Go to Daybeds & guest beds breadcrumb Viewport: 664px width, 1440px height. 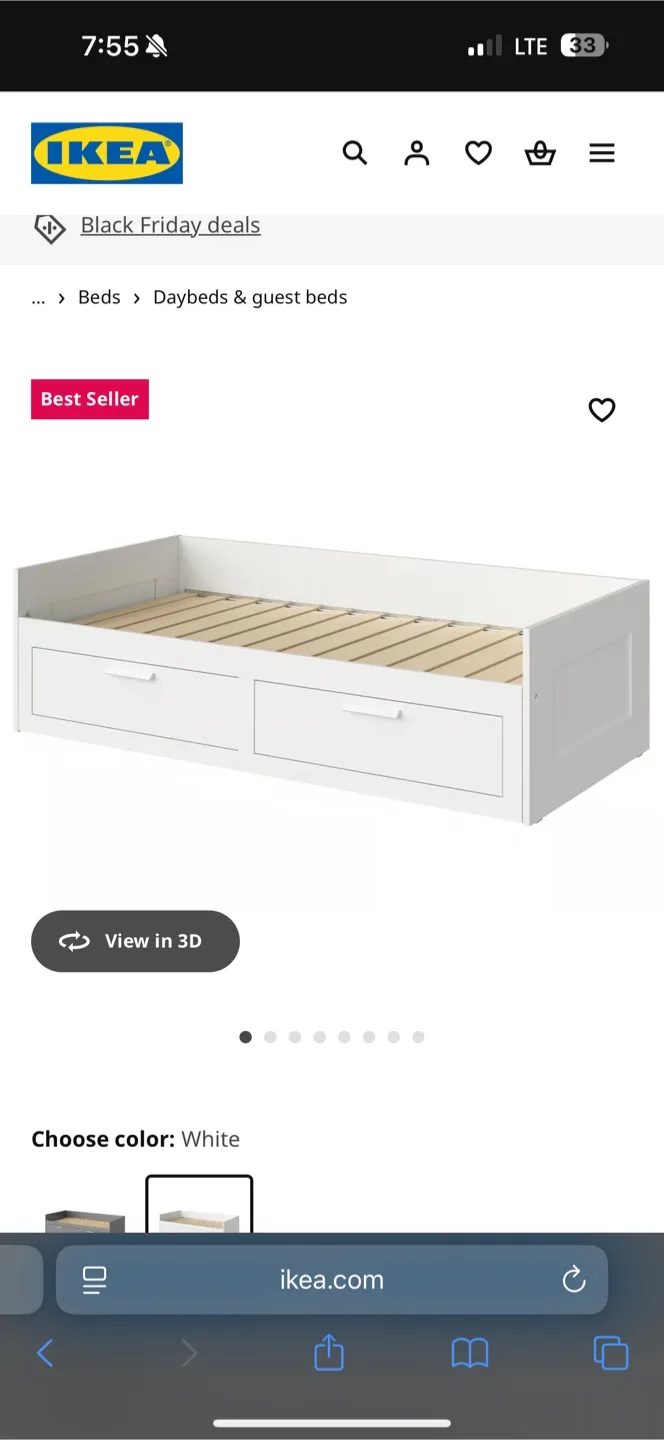250,297
